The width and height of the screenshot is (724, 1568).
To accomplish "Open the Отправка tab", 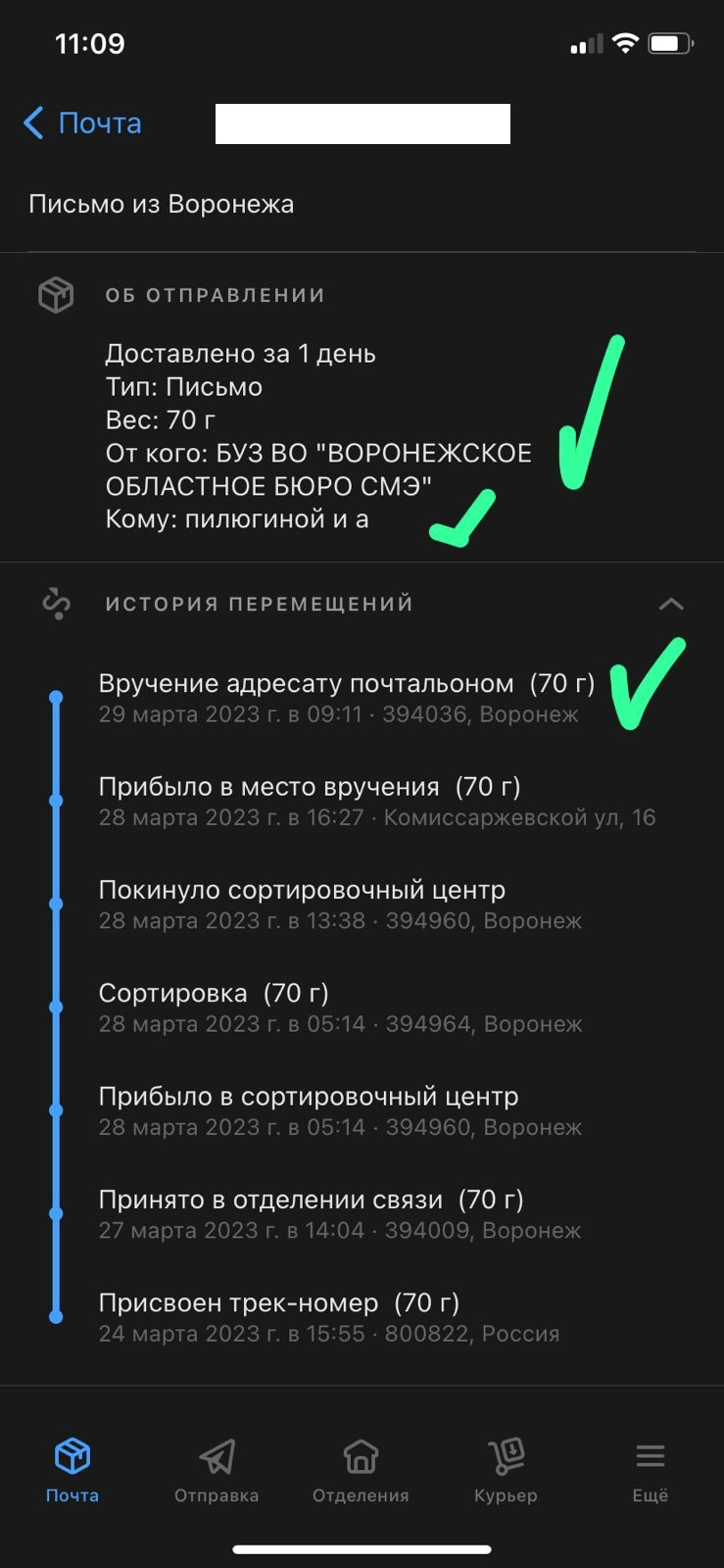I will [x=217, y=1470].
